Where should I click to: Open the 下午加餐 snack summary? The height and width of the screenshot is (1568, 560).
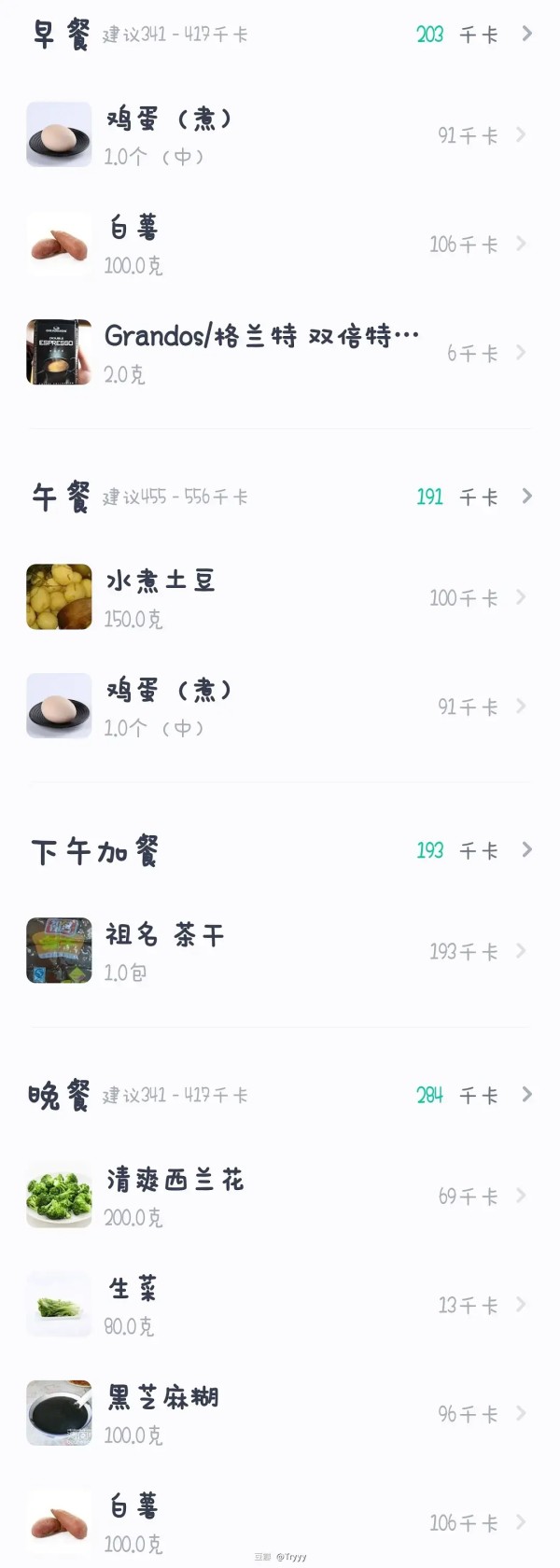tap(280, 850)
